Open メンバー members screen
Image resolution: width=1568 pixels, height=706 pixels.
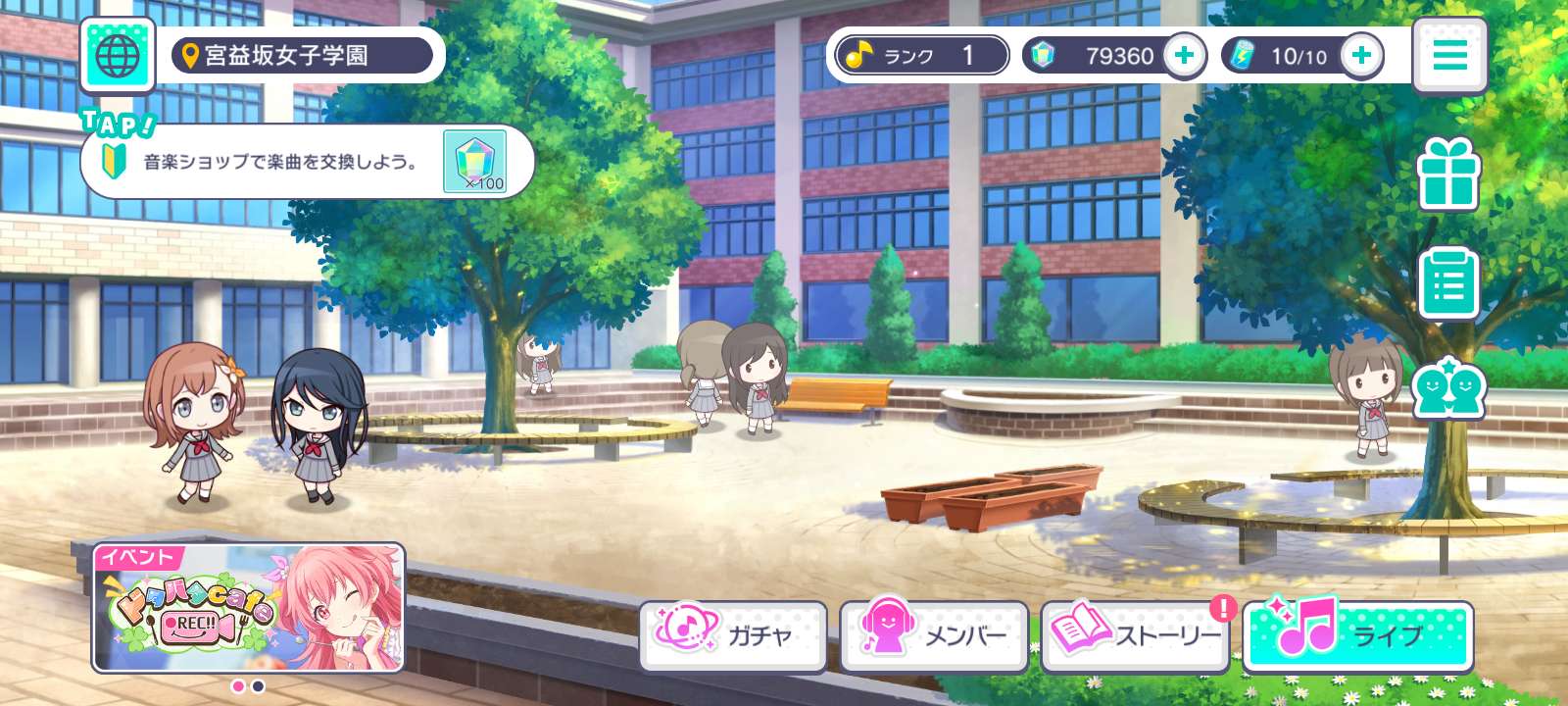click(x=934, y=635)
